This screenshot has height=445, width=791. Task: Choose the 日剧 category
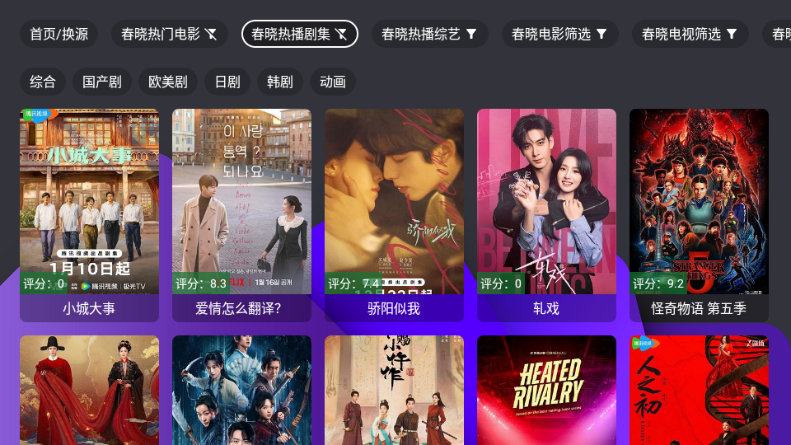click(x=227, y=81)
